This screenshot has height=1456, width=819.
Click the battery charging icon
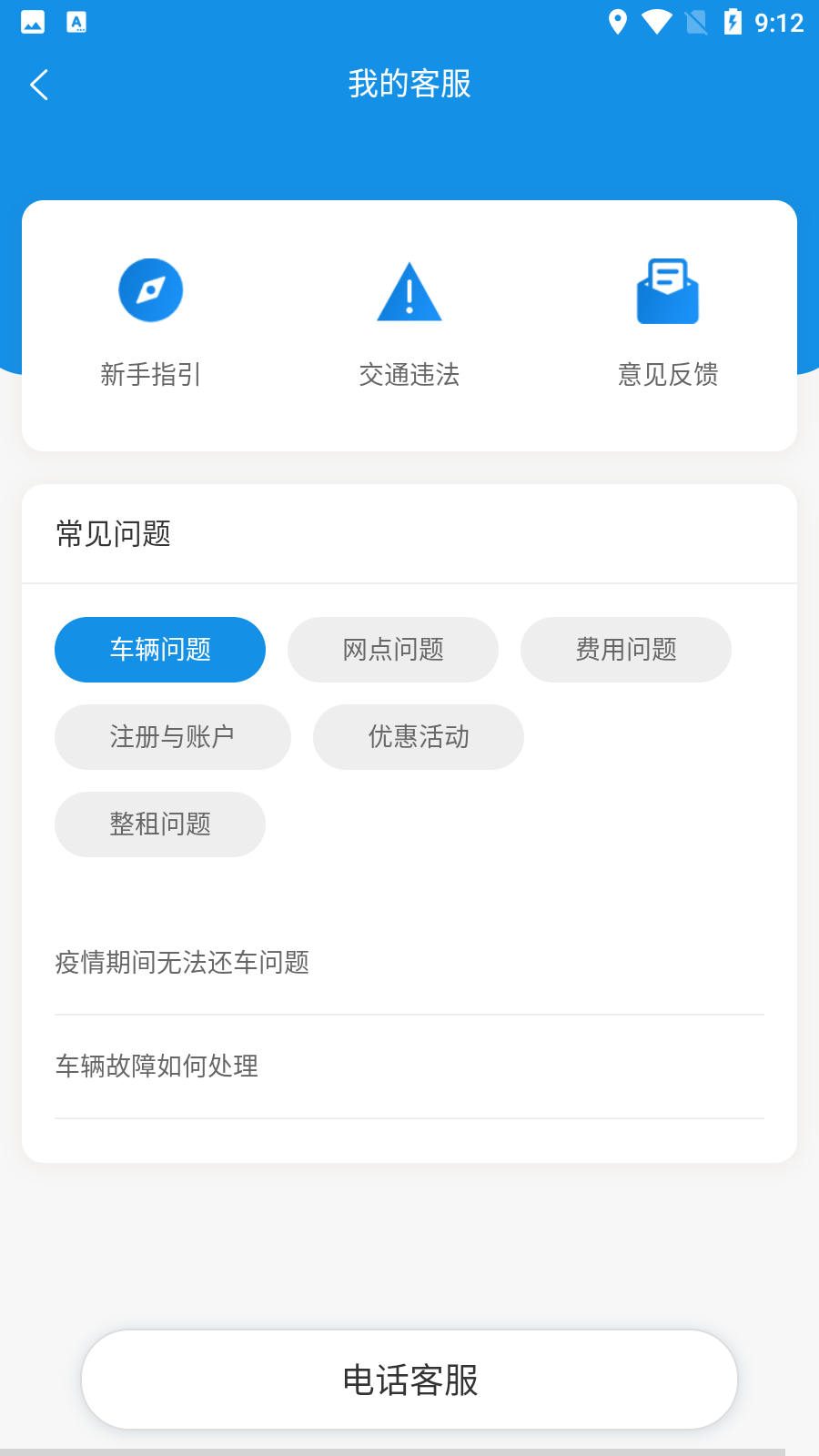click(734, 22)
